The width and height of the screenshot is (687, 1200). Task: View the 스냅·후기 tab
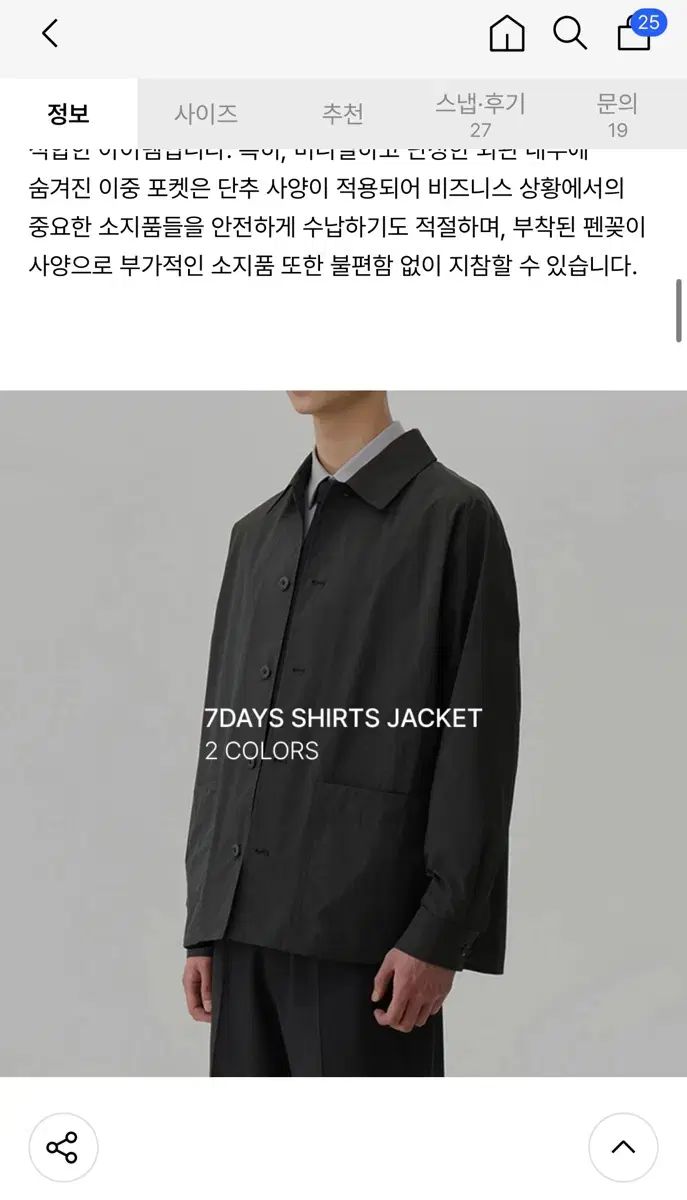click(x=480, y=114)
